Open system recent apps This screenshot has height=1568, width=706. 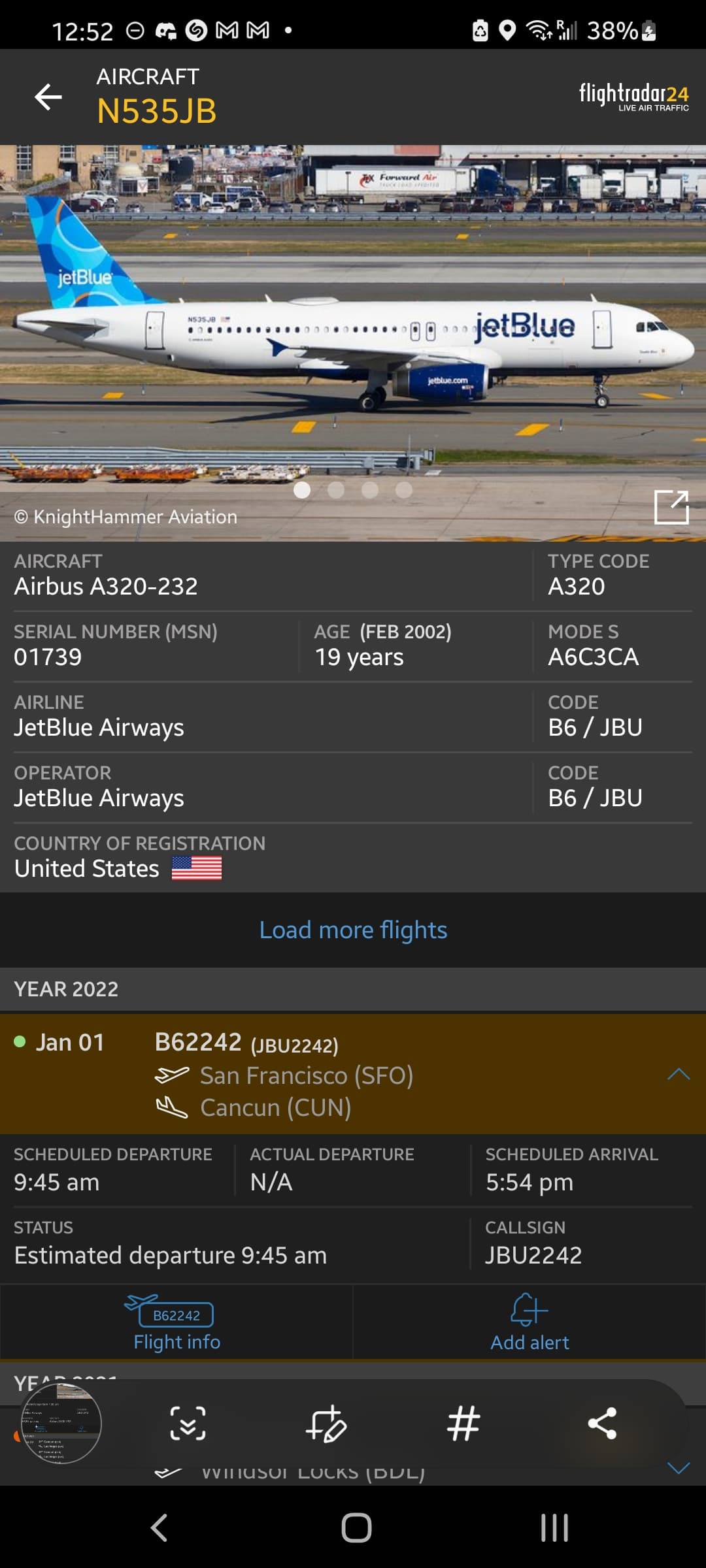(x=554, y=1527)
